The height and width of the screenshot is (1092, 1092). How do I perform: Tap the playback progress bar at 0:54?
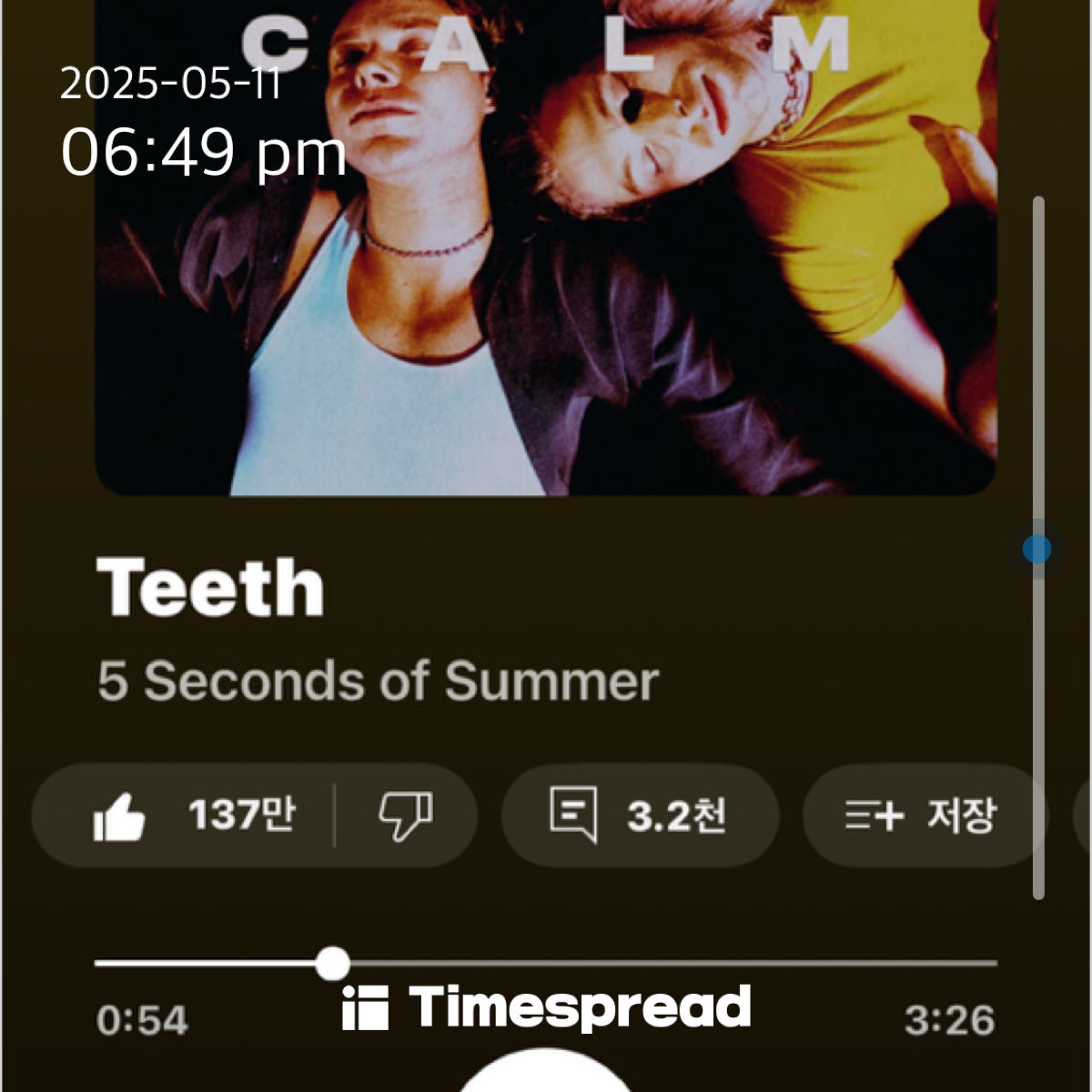pyautogui.click(x=333, y=963)
